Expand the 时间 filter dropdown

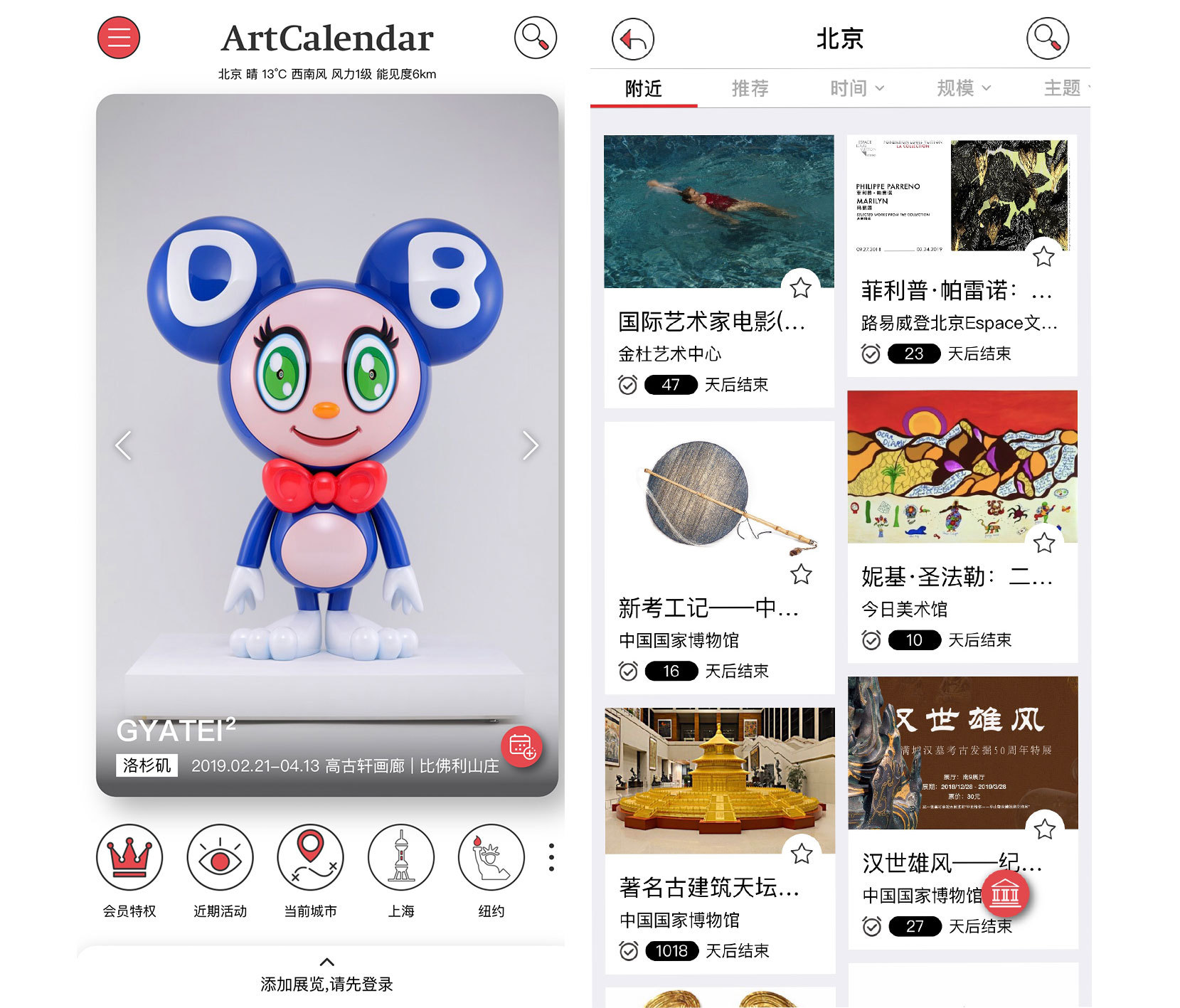(856, 88)
